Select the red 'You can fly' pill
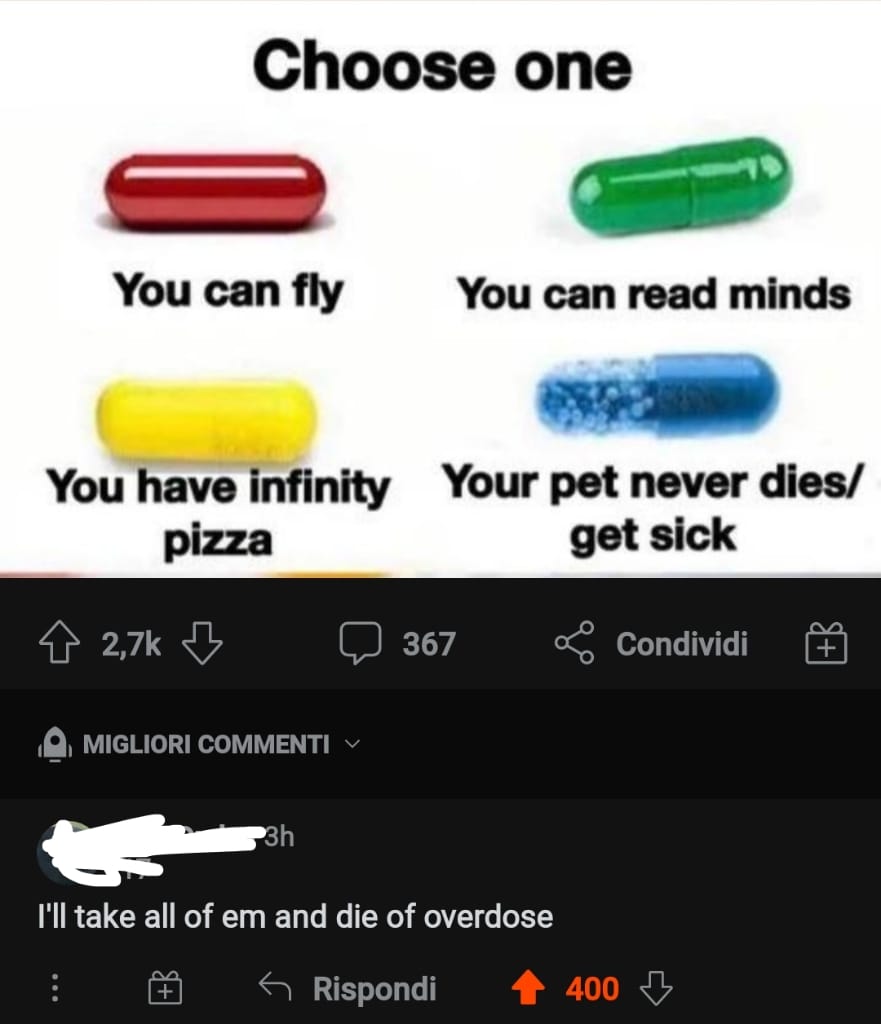Screen dimensions: 881x1024 [x=215, y=192]
